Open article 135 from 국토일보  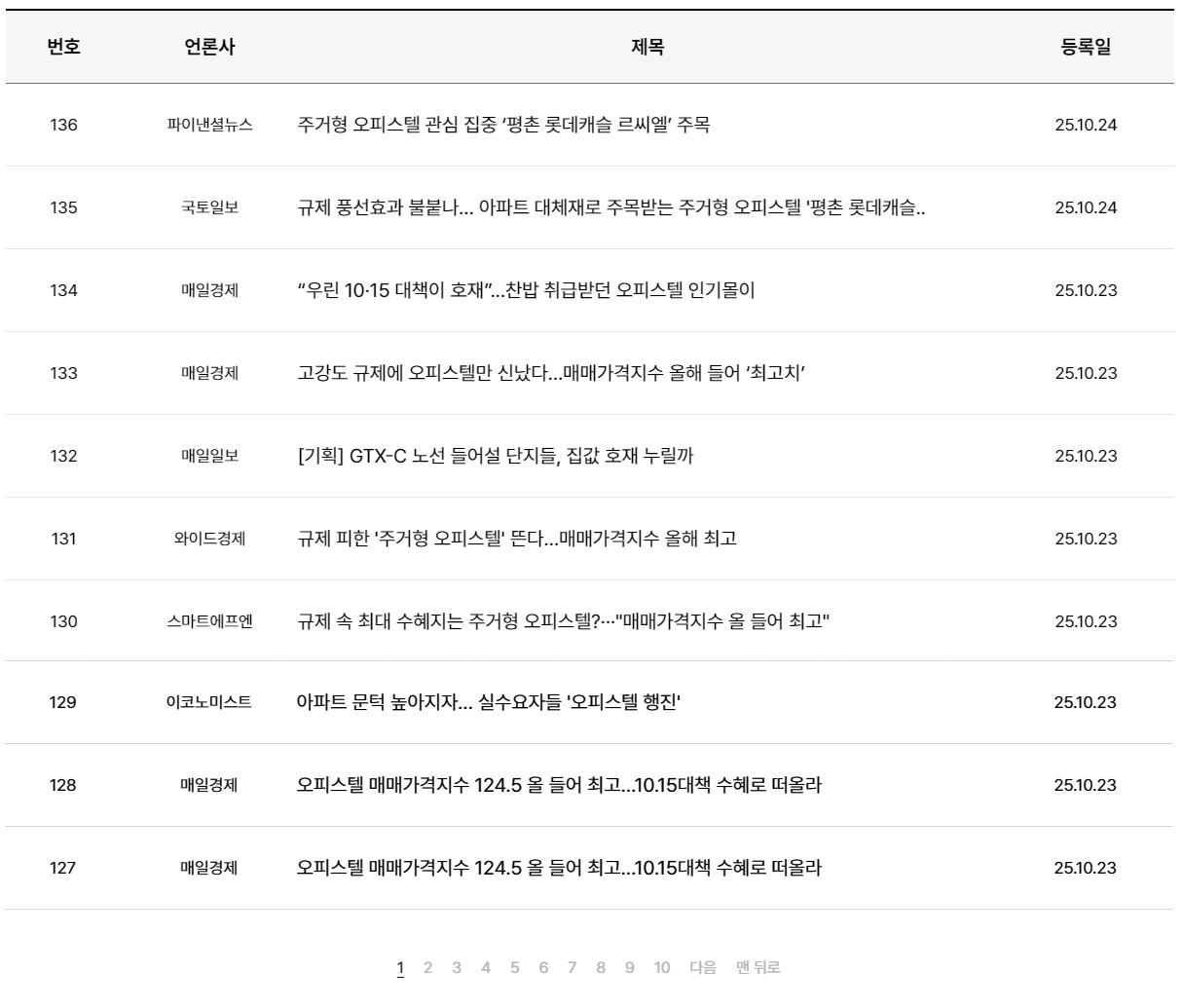[610, 207]
